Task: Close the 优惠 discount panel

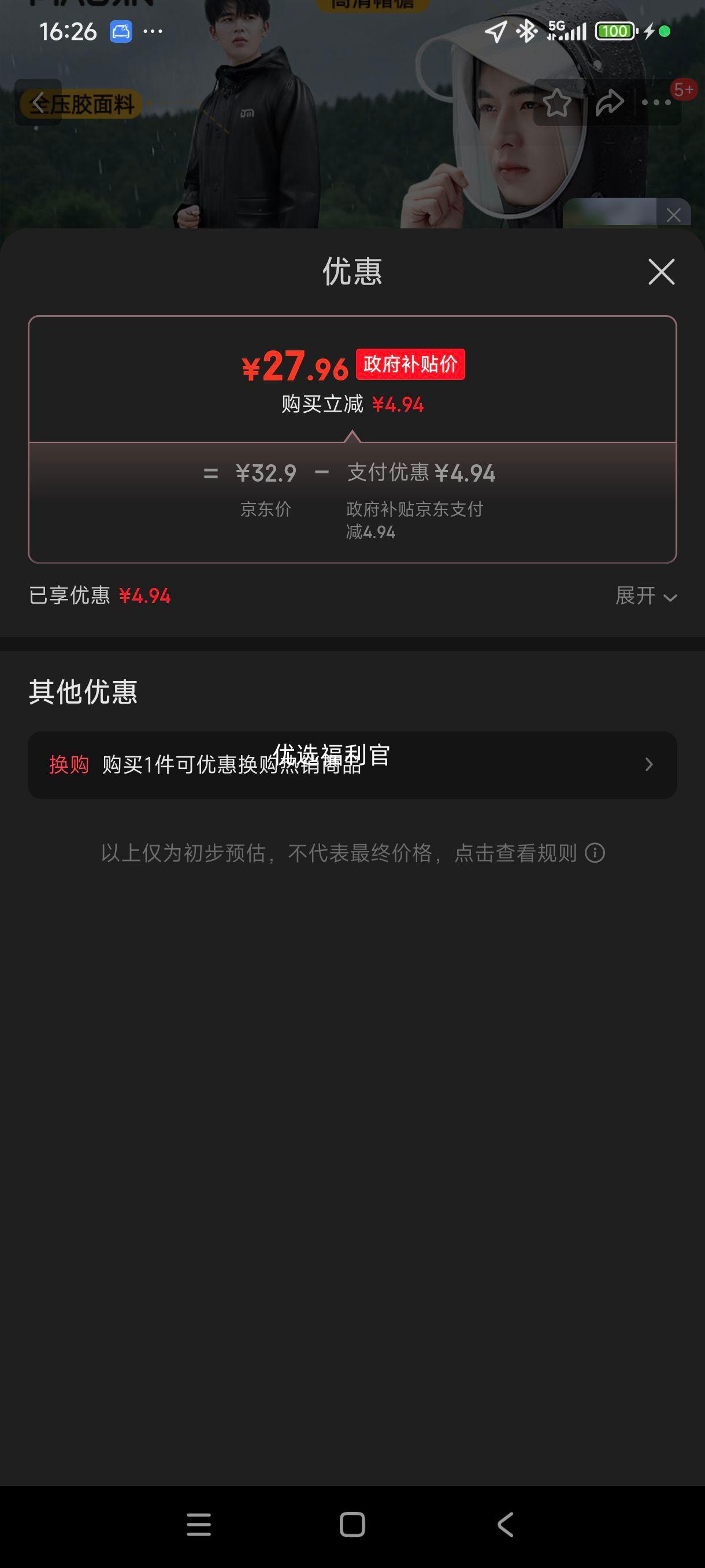Action: (x=661, y=272)
